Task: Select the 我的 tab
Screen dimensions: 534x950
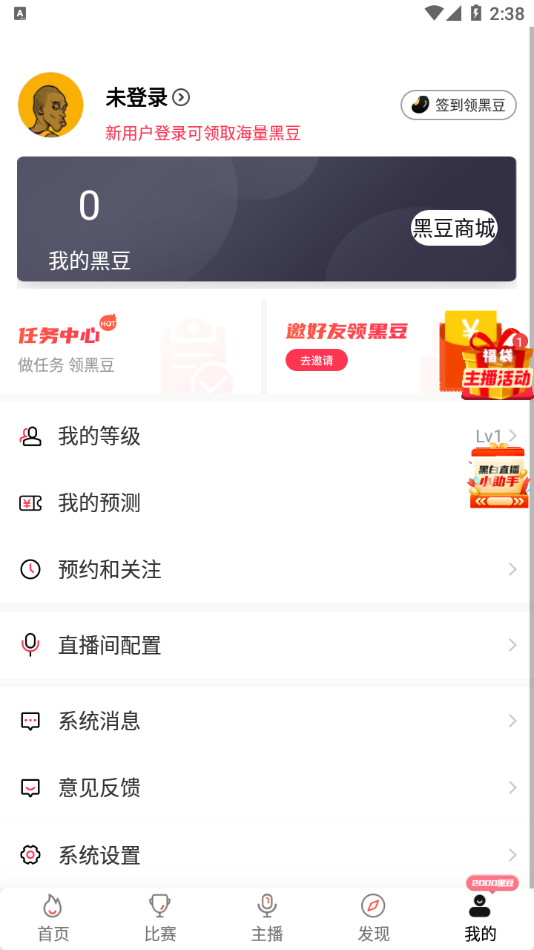Action: [x=480, y=919]
